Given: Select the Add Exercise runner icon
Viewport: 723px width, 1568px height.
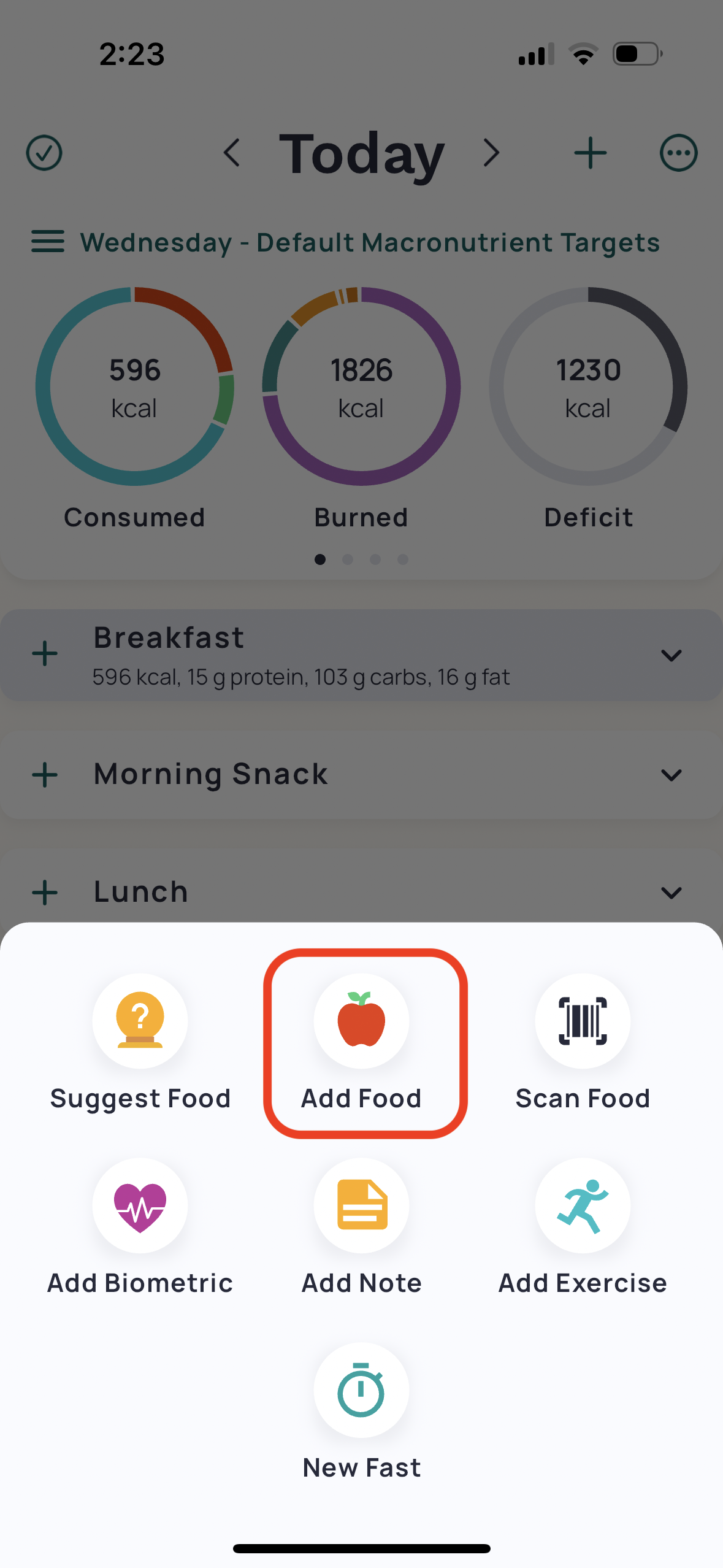Looking at the screenshot, I should click(582, 1205).
